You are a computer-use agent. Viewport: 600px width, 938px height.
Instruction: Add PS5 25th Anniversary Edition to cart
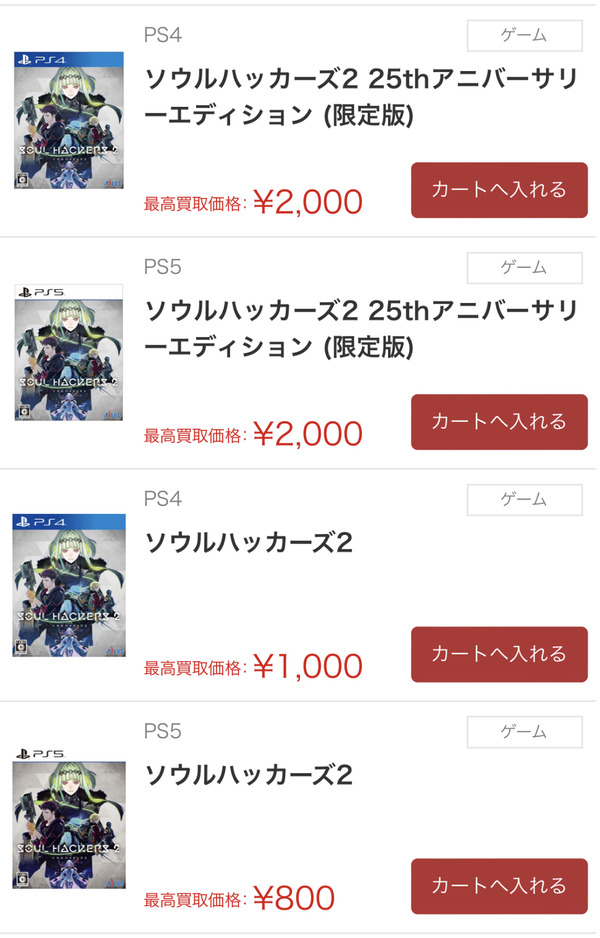point(499,422)
